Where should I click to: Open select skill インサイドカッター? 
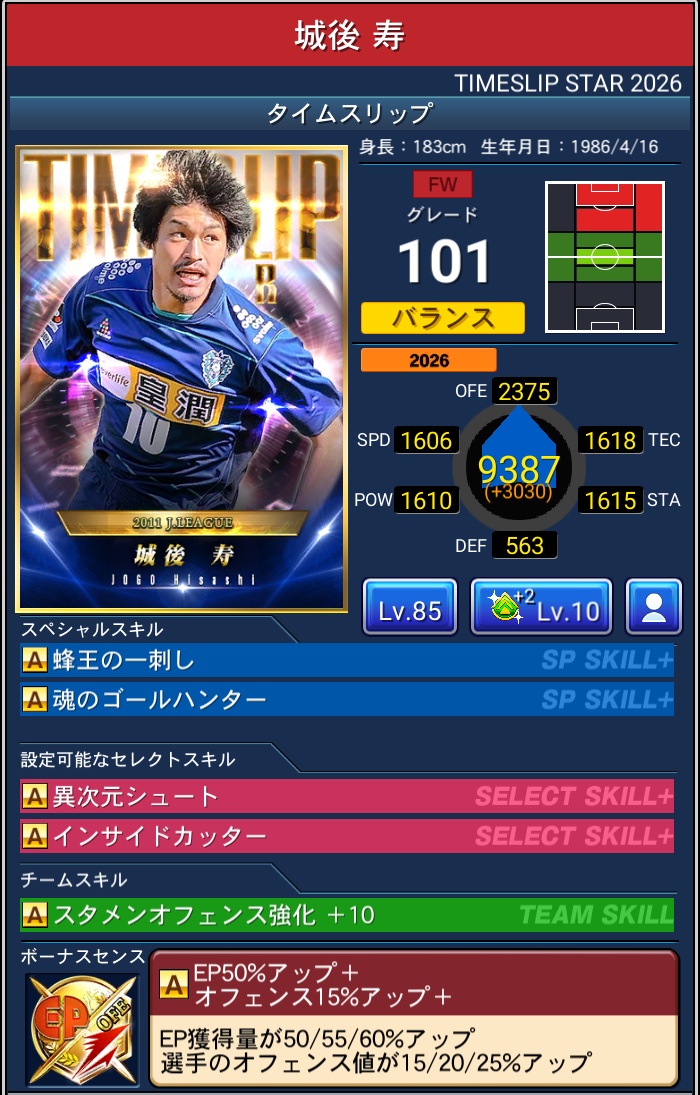coord(346,836)
